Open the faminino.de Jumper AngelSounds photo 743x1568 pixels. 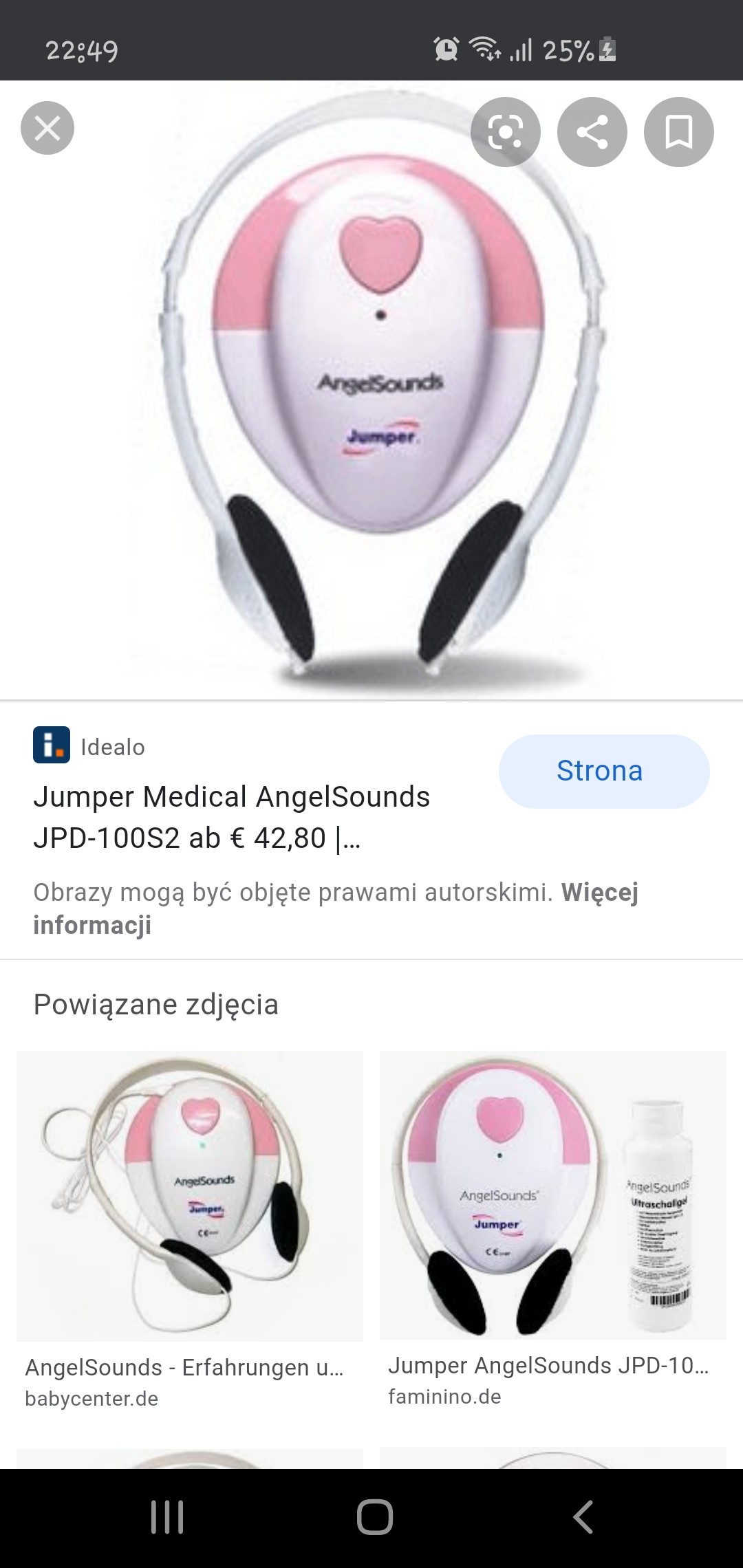tap(552, 1195)
